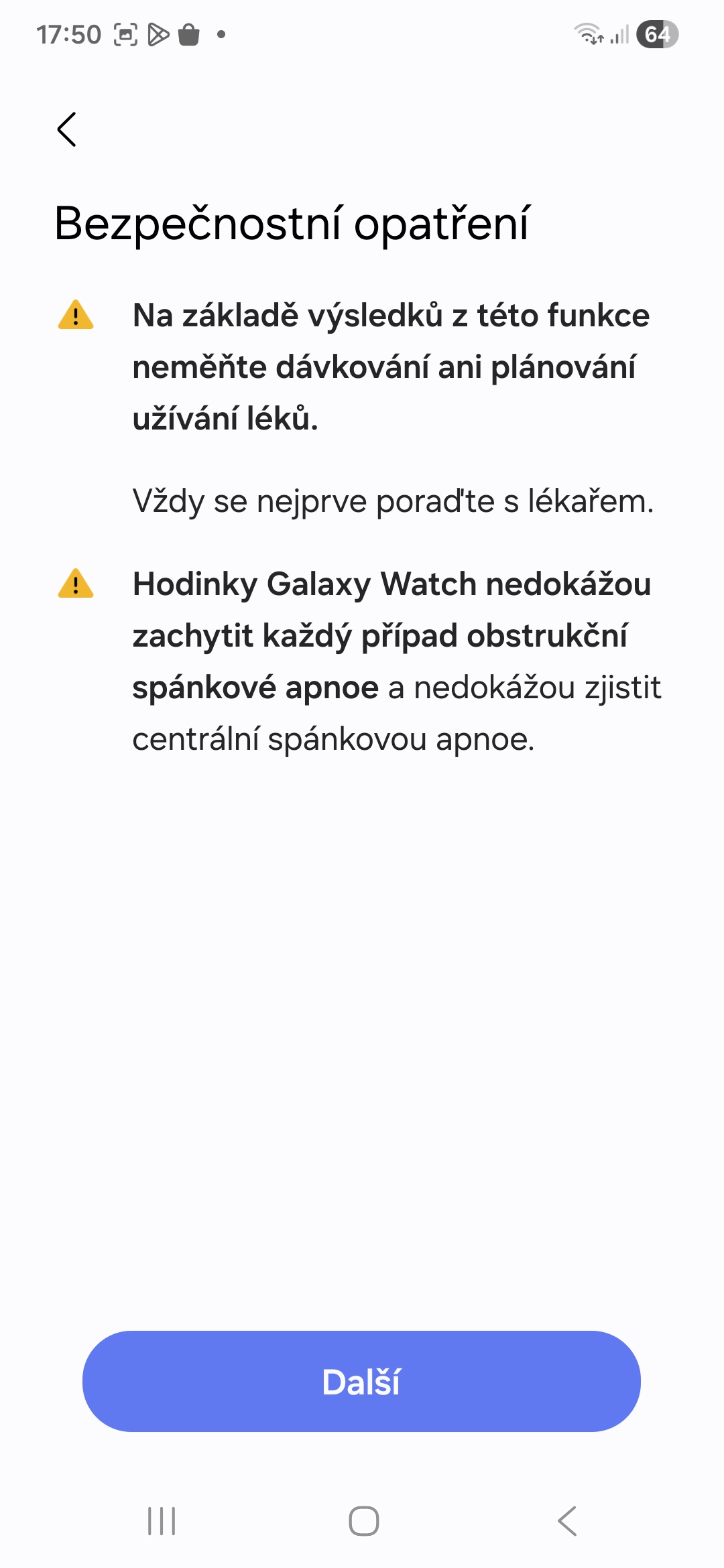
Task: Go back using the top arrow
Action: coord(67,129)
